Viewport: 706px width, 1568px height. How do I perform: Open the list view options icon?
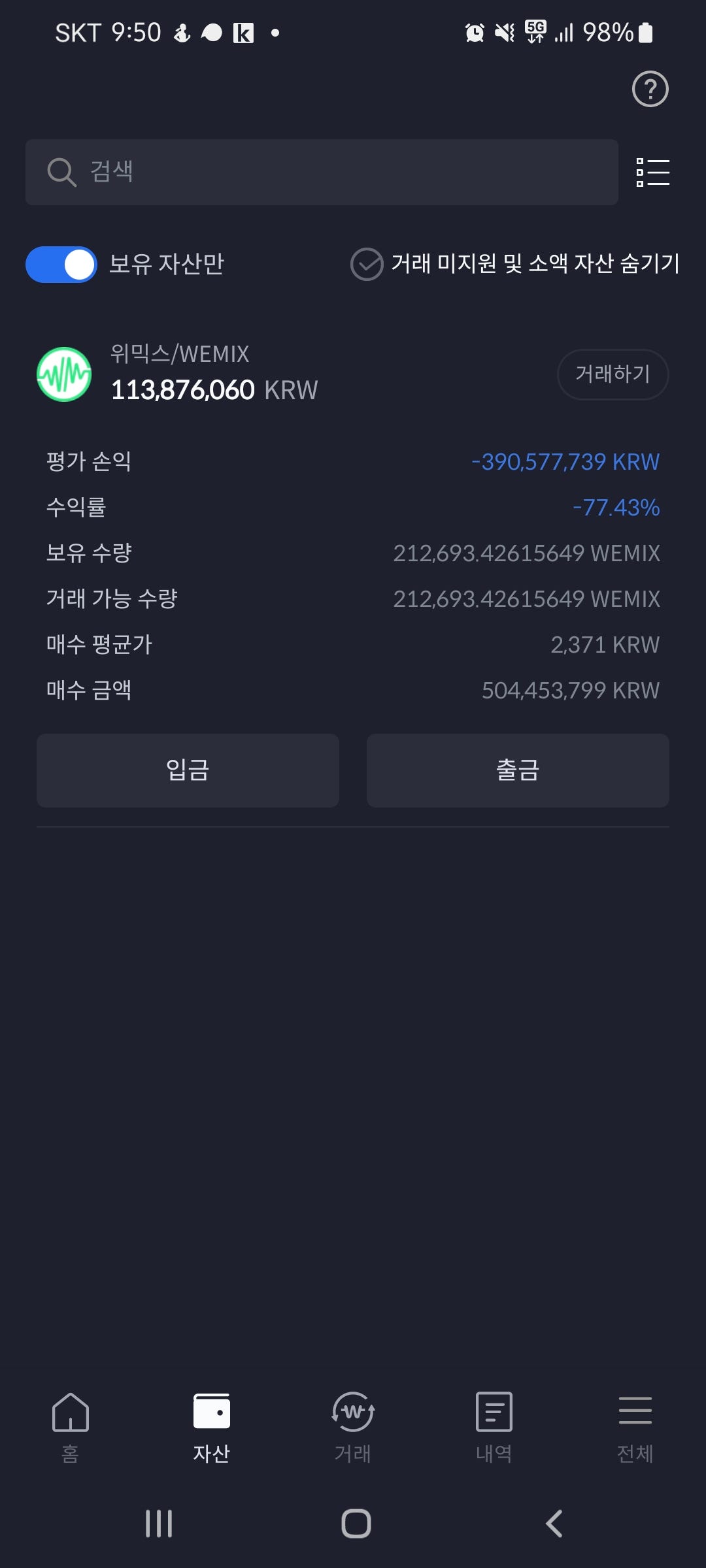[x=653, y=172]
